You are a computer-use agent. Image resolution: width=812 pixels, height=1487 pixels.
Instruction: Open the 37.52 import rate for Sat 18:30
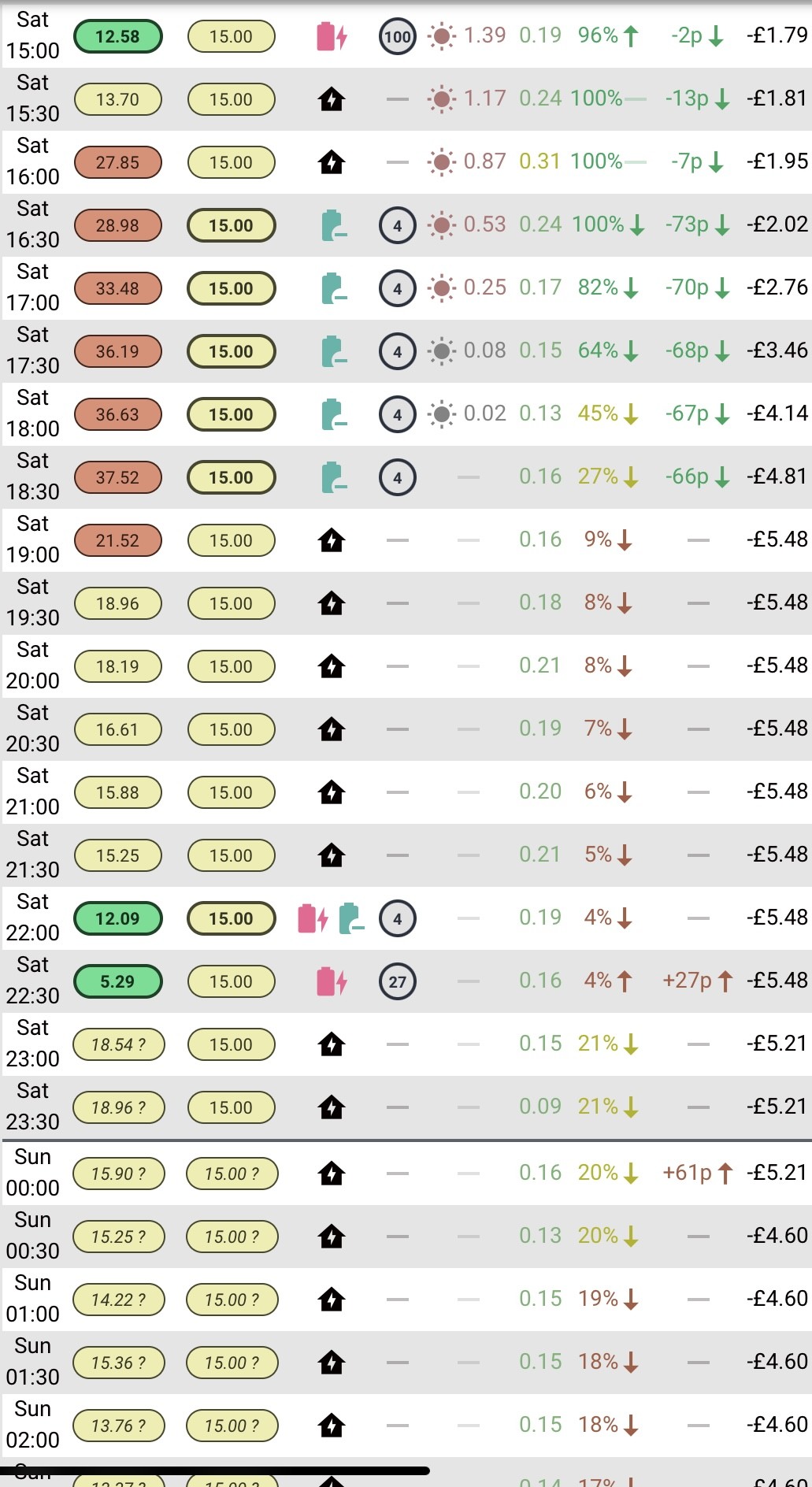pos(117,477)
